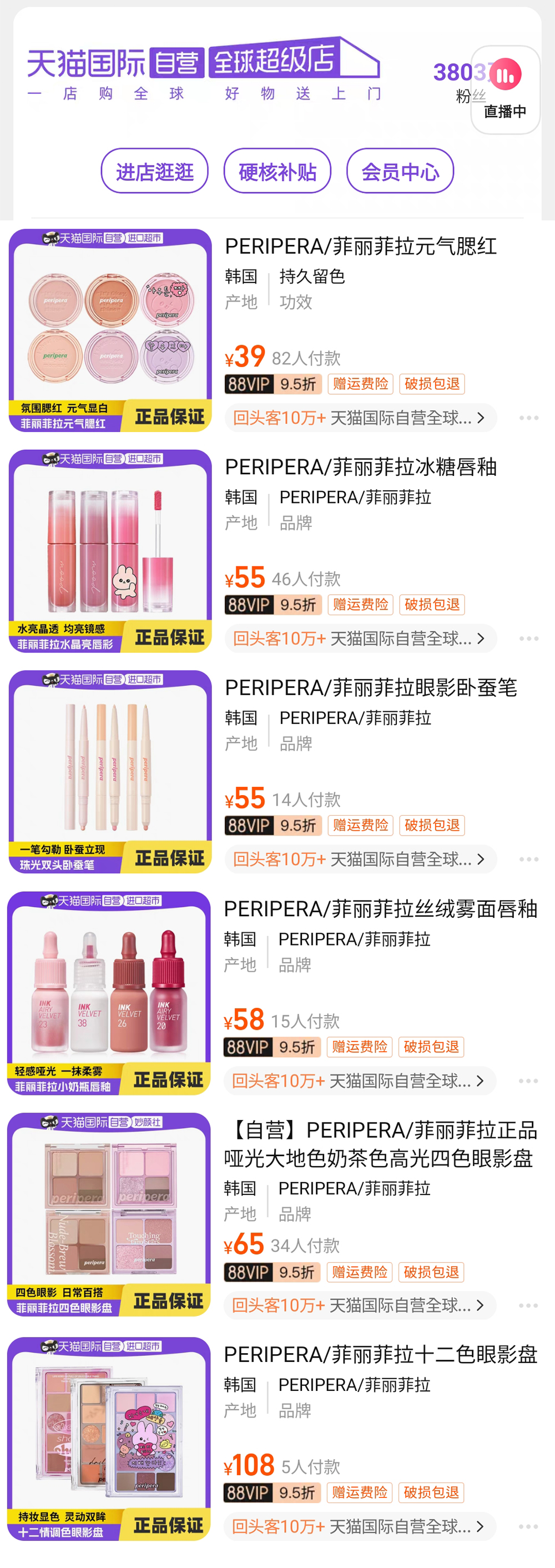The height and width of the screenshot is (1568, 555).
Task: View the 菲丽菲拉丝绒雾面唇釉 product
Action: coord(380,909)
